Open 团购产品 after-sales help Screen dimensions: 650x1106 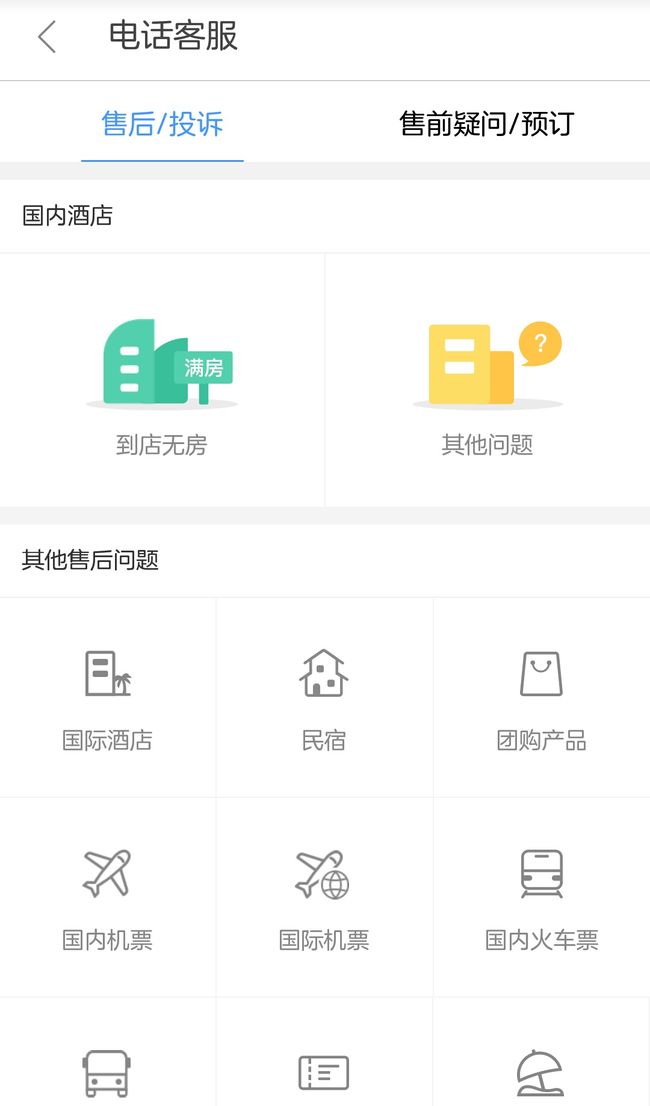coord(541,698)
